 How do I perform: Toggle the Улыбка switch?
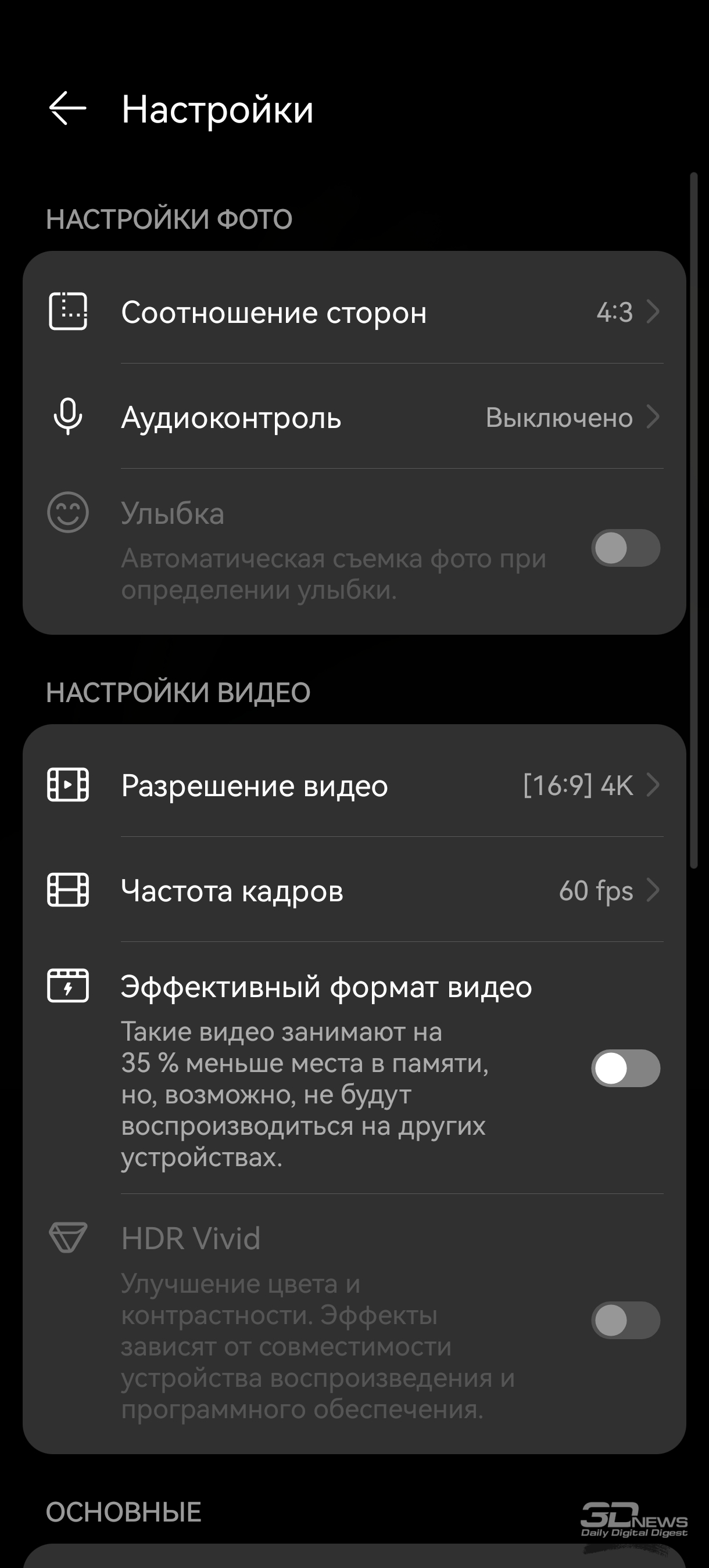(x=625, y=548)
